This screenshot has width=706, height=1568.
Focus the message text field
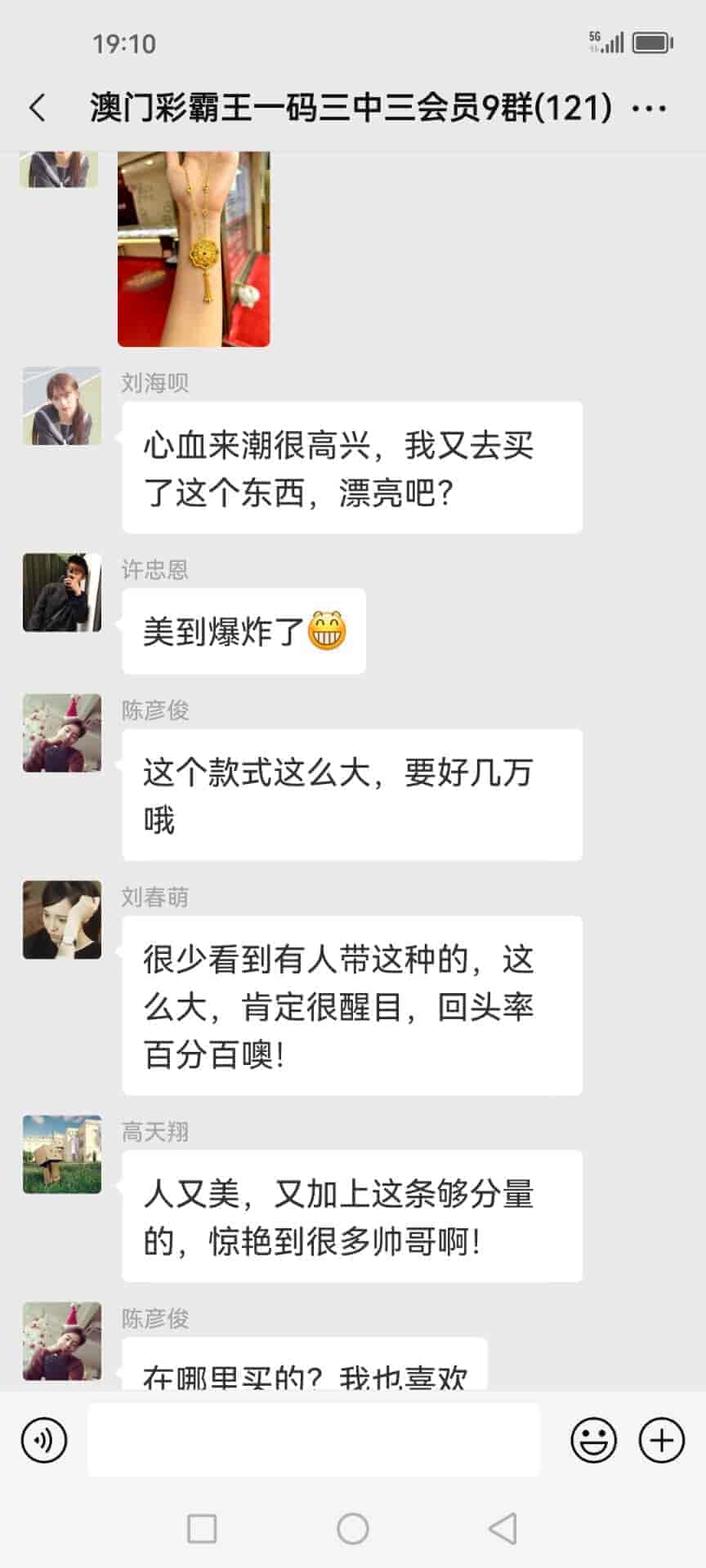[314, 1440]
